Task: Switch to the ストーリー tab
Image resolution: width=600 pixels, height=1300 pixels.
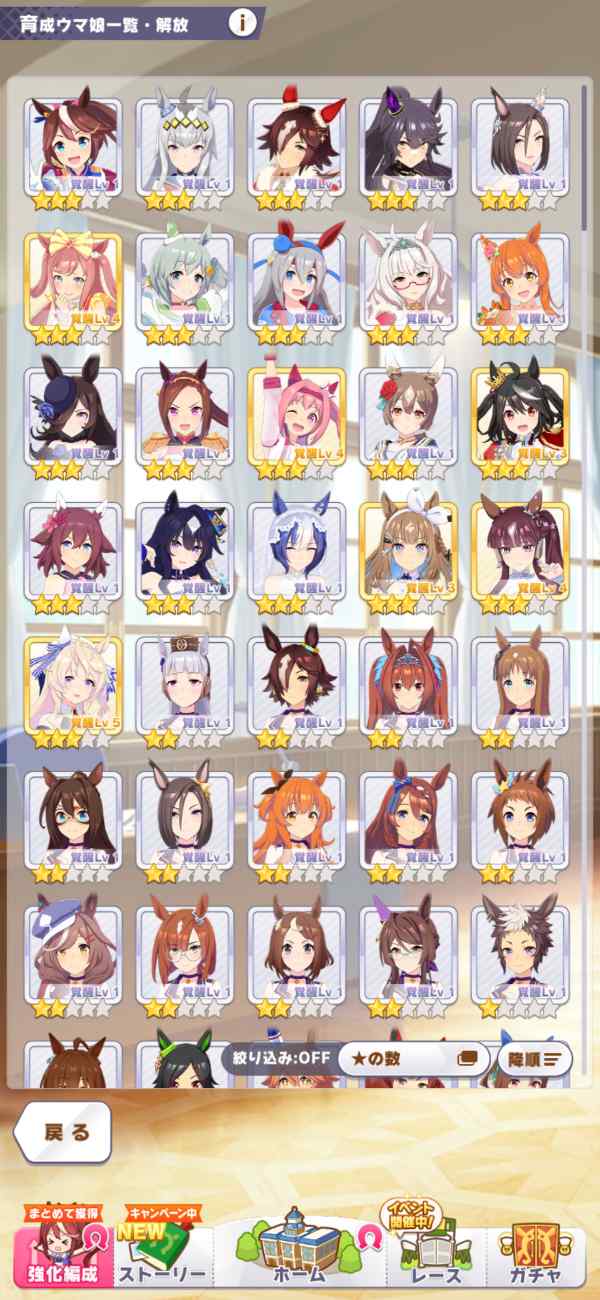Action: point(162,1250)
